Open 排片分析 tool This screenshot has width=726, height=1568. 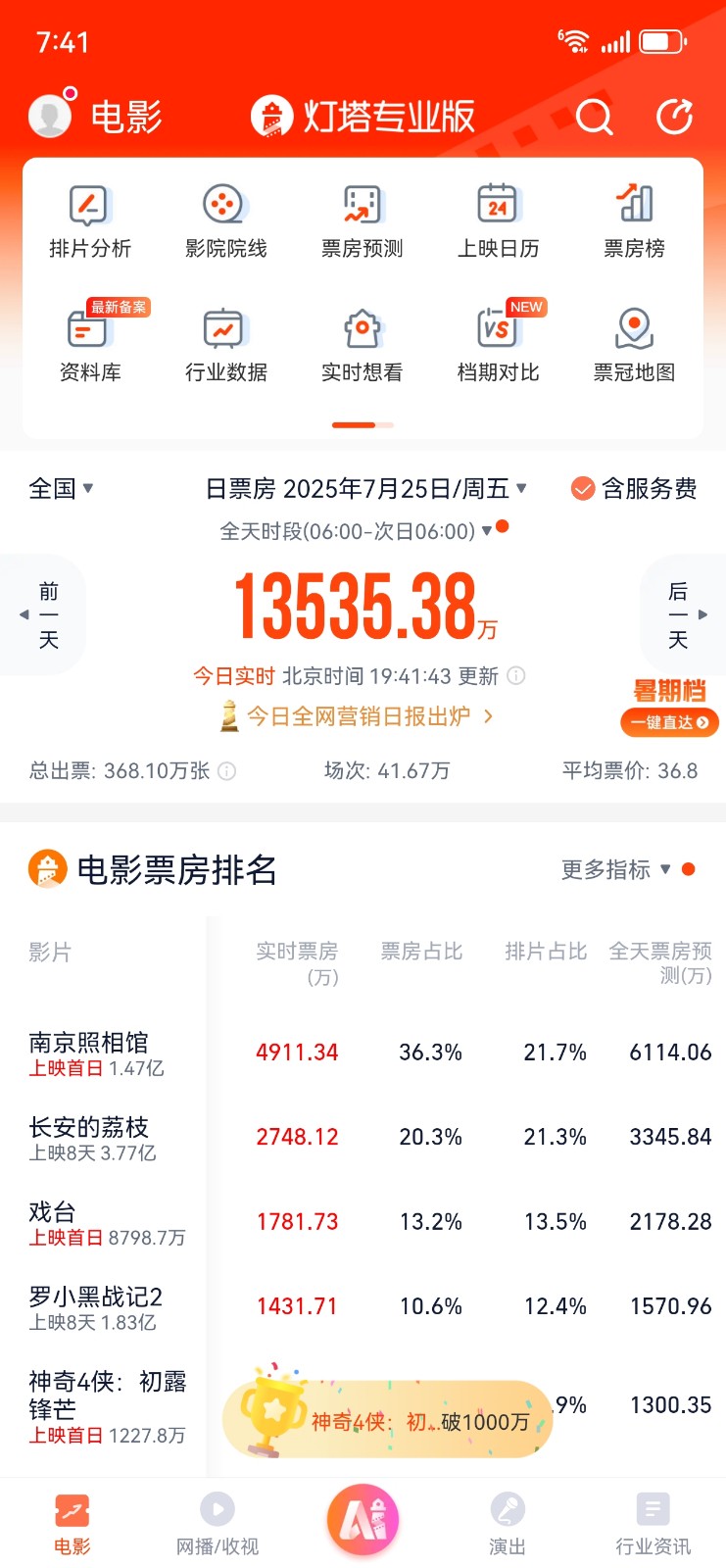coord(89,221)
